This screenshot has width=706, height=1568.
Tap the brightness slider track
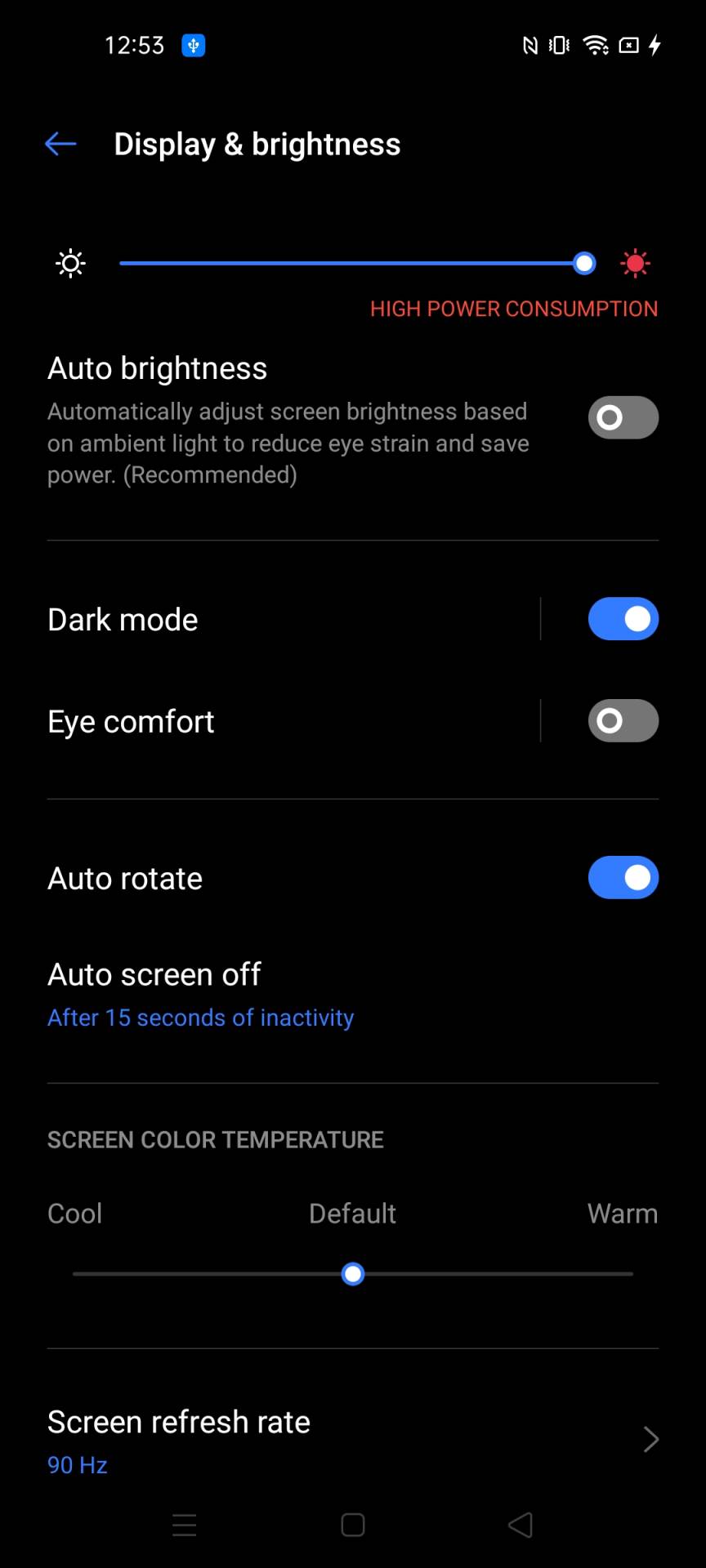(x=351, y=264)
